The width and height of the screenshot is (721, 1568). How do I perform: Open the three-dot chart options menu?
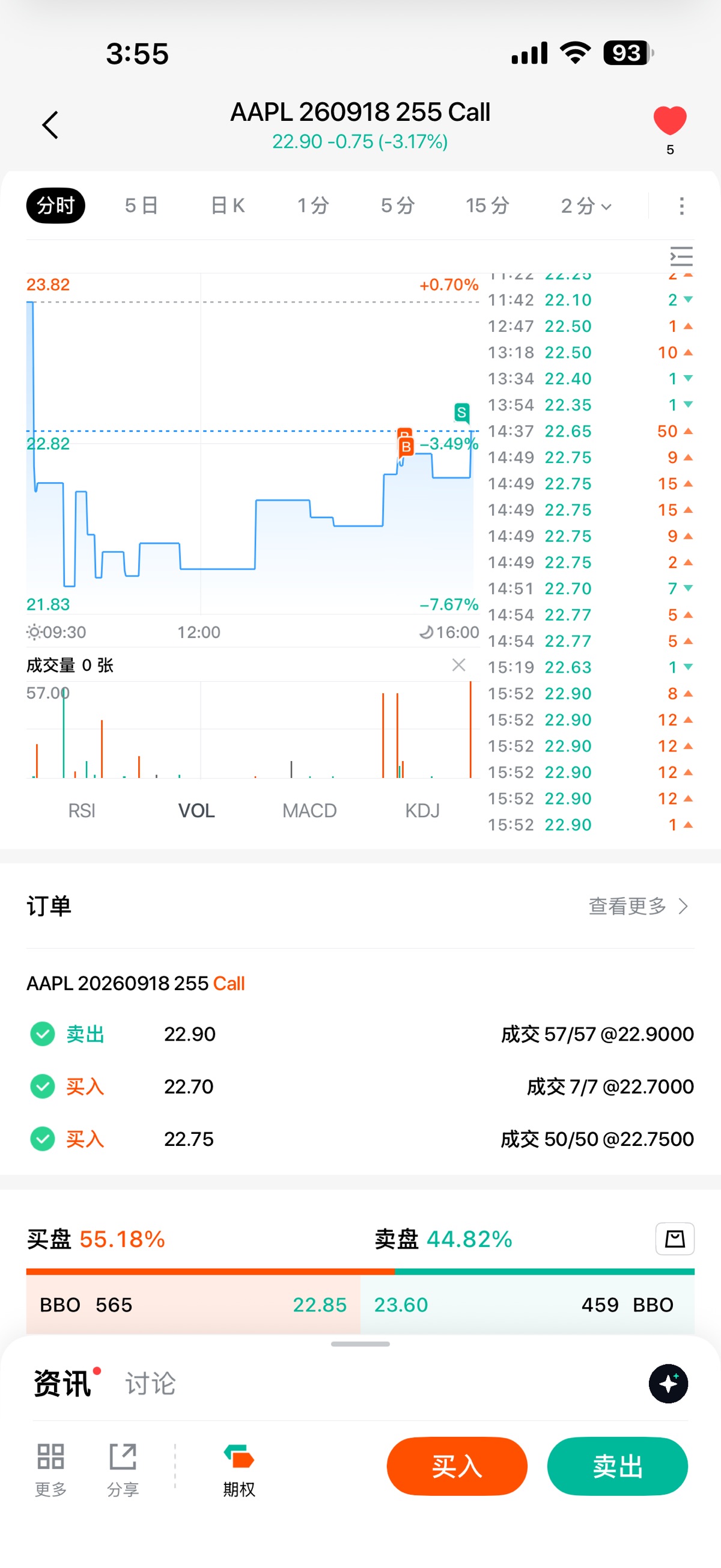[x=681, y=206]
